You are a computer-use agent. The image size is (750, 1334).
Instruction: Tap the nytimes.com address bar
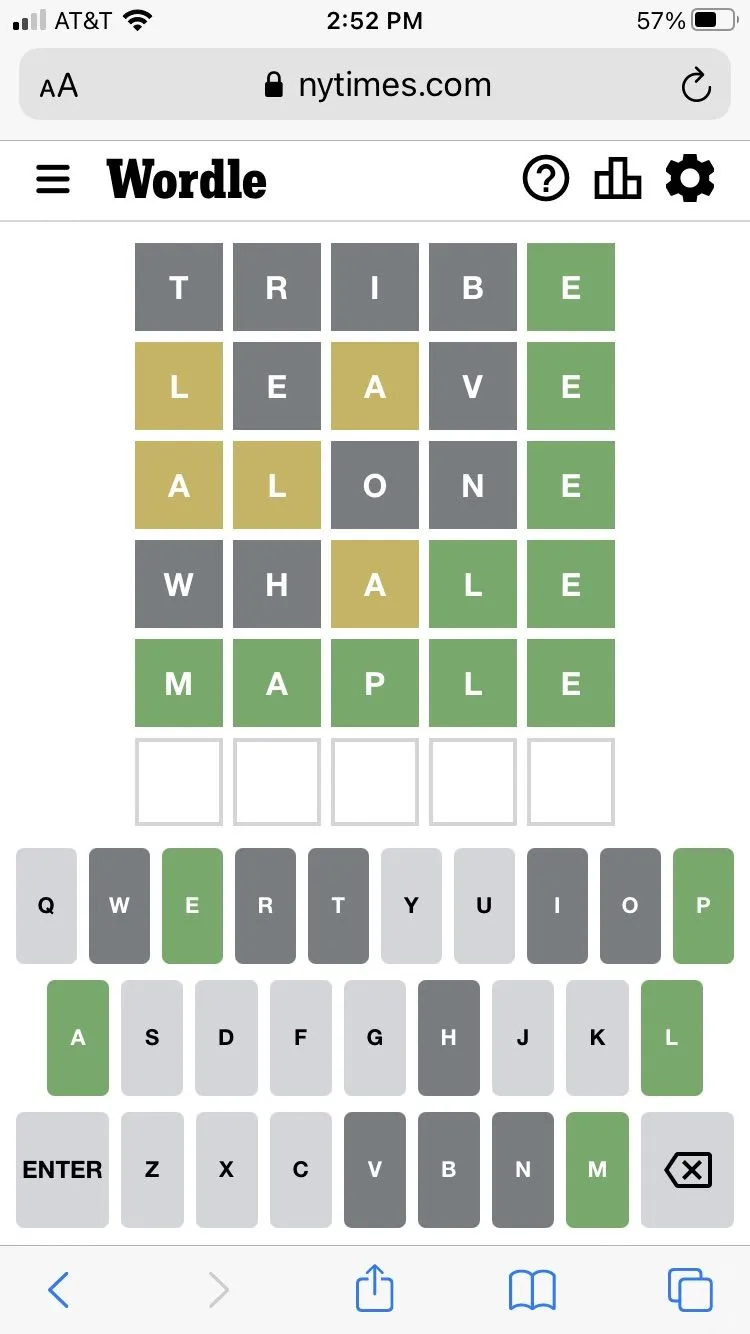pos(378,86)
